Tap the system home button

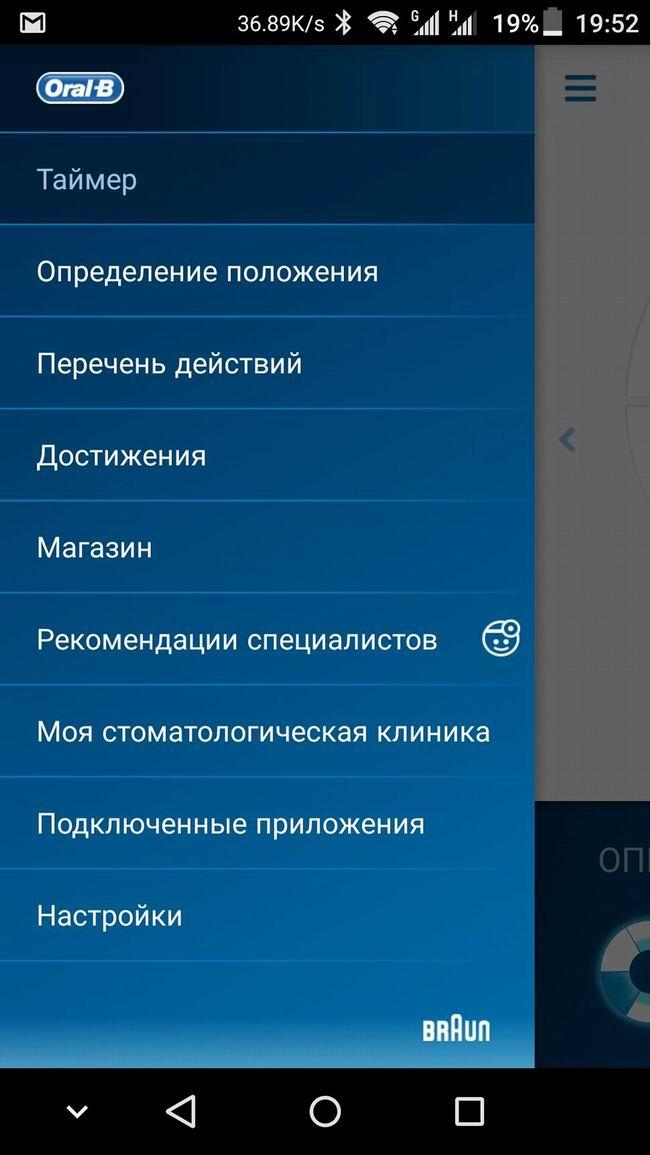coord(325,1111)
